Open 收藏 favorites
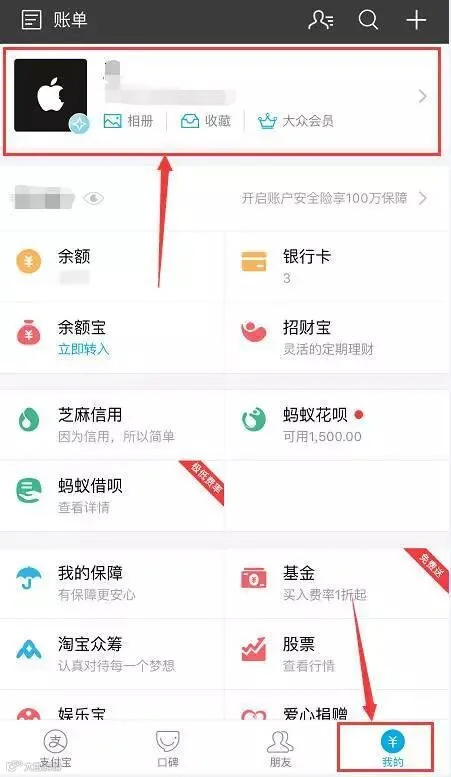 [206, 121]
